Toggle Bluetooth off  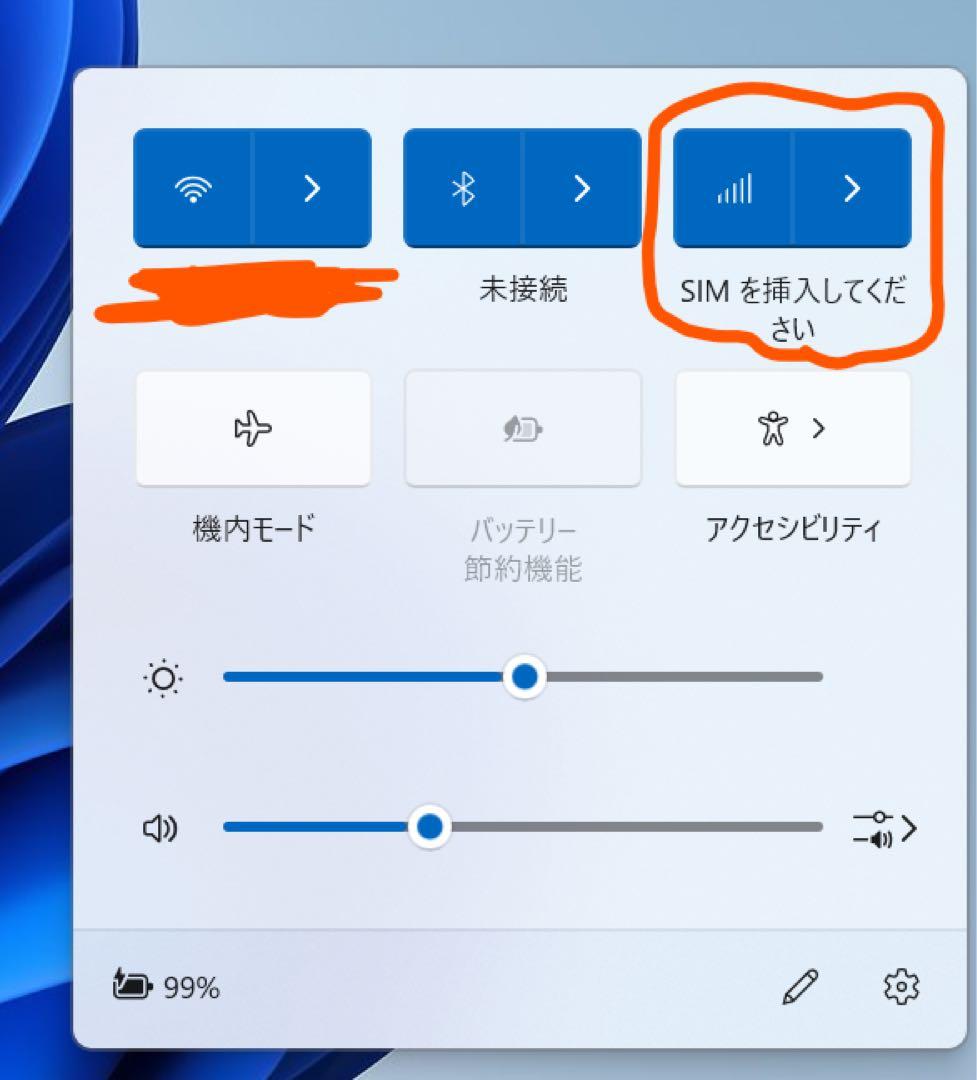pyautogui.click(x=463, y=188)
